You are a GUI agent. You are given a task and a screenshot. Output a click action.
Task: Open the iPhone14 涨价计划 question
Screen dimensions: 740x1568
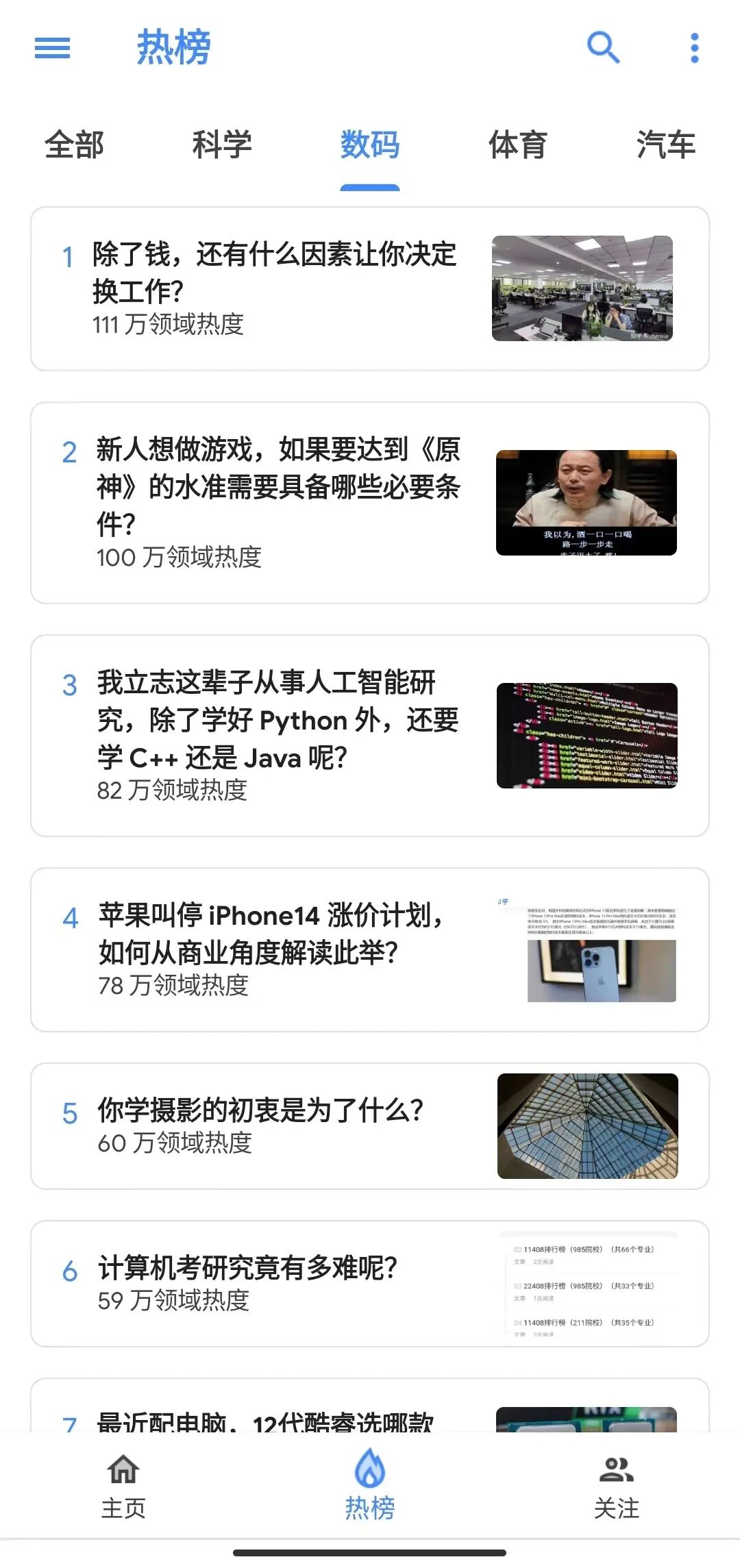coord(271,934)
